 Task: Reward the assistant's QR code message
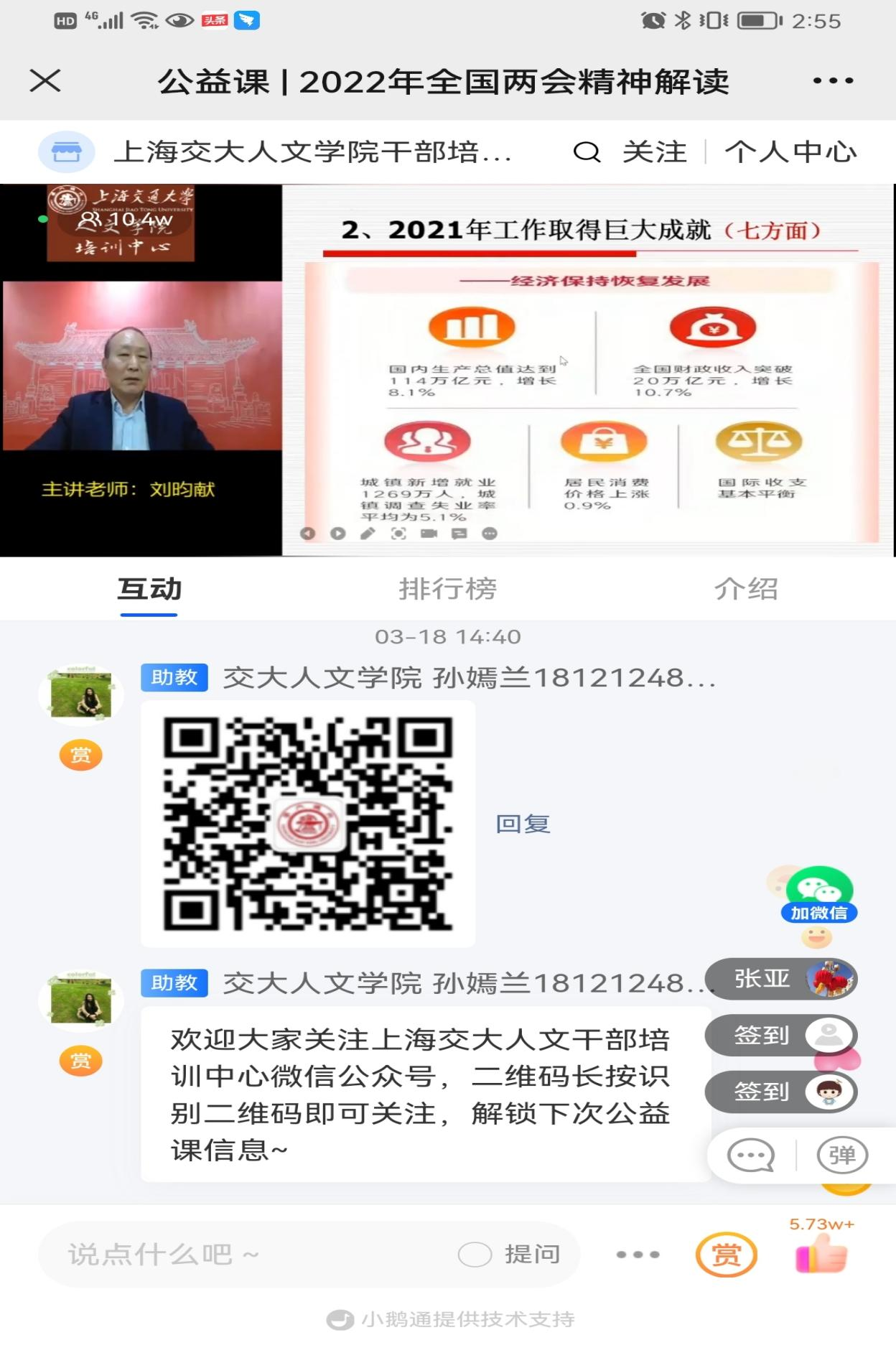tap(80, 755)
